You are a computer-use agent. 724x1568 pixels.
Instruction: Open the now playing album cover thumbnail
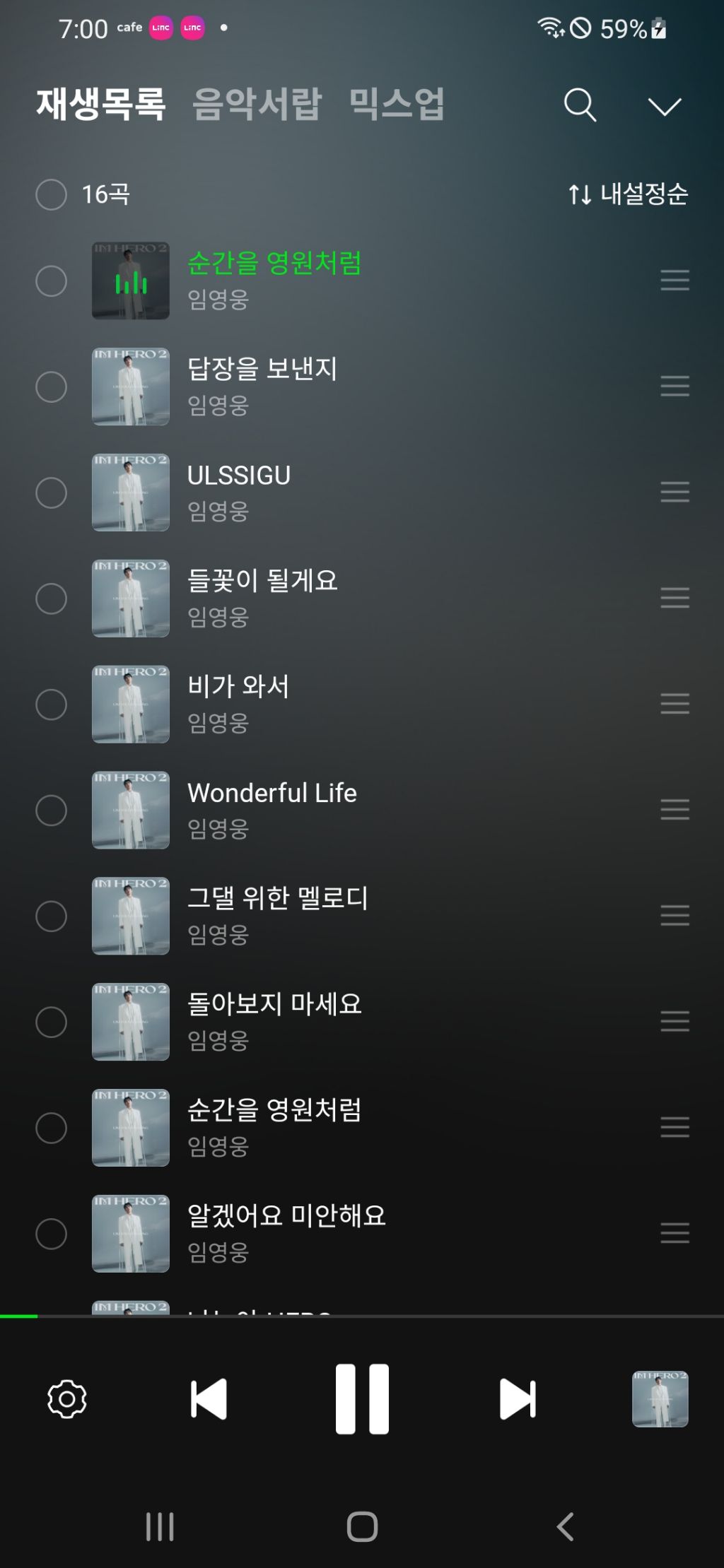[x=660, y=1399]
